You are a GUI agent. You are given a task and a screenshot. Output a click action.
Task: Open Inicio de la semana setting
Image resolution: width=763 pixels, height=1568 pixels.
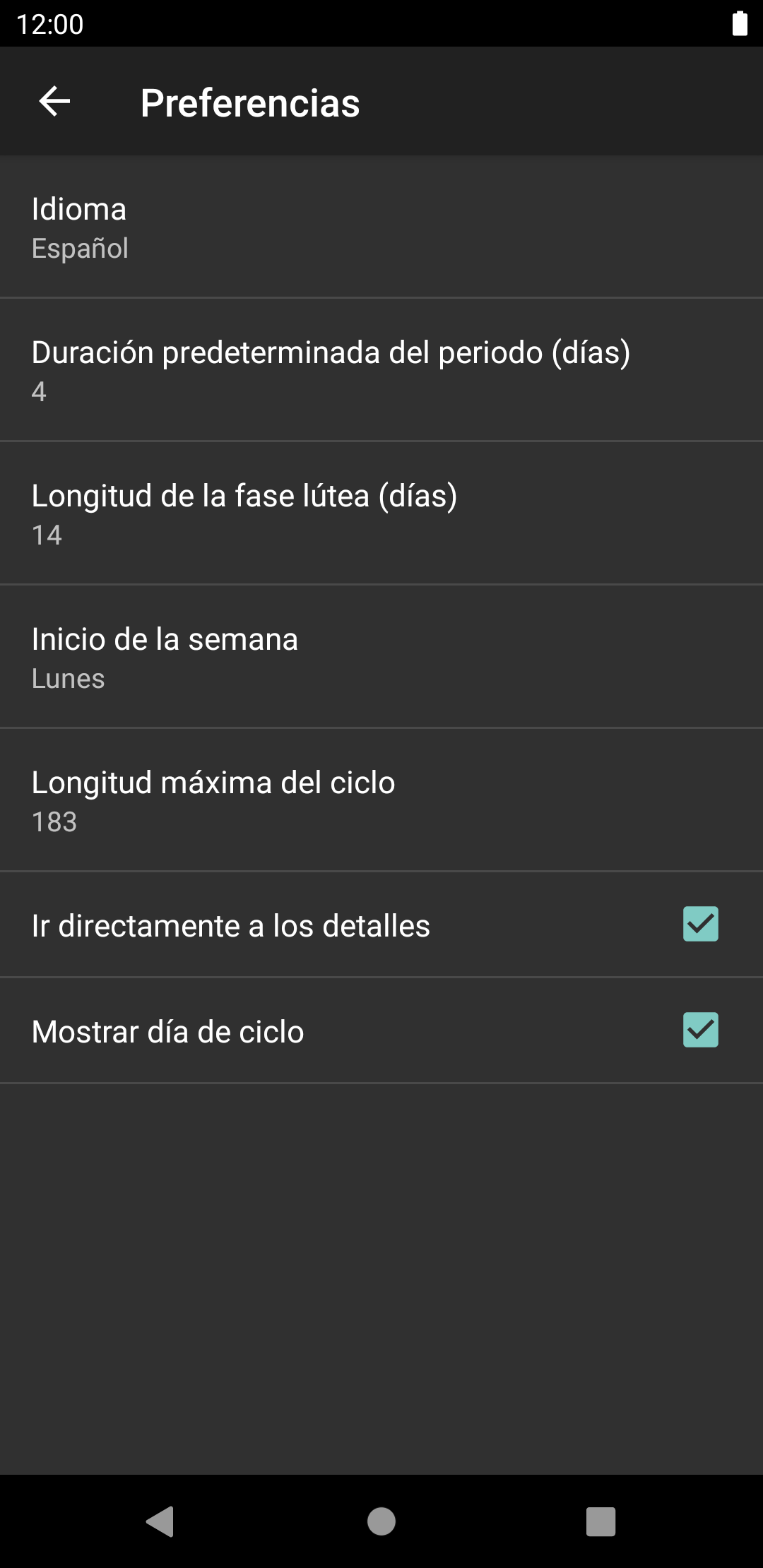tap(381, 657)
